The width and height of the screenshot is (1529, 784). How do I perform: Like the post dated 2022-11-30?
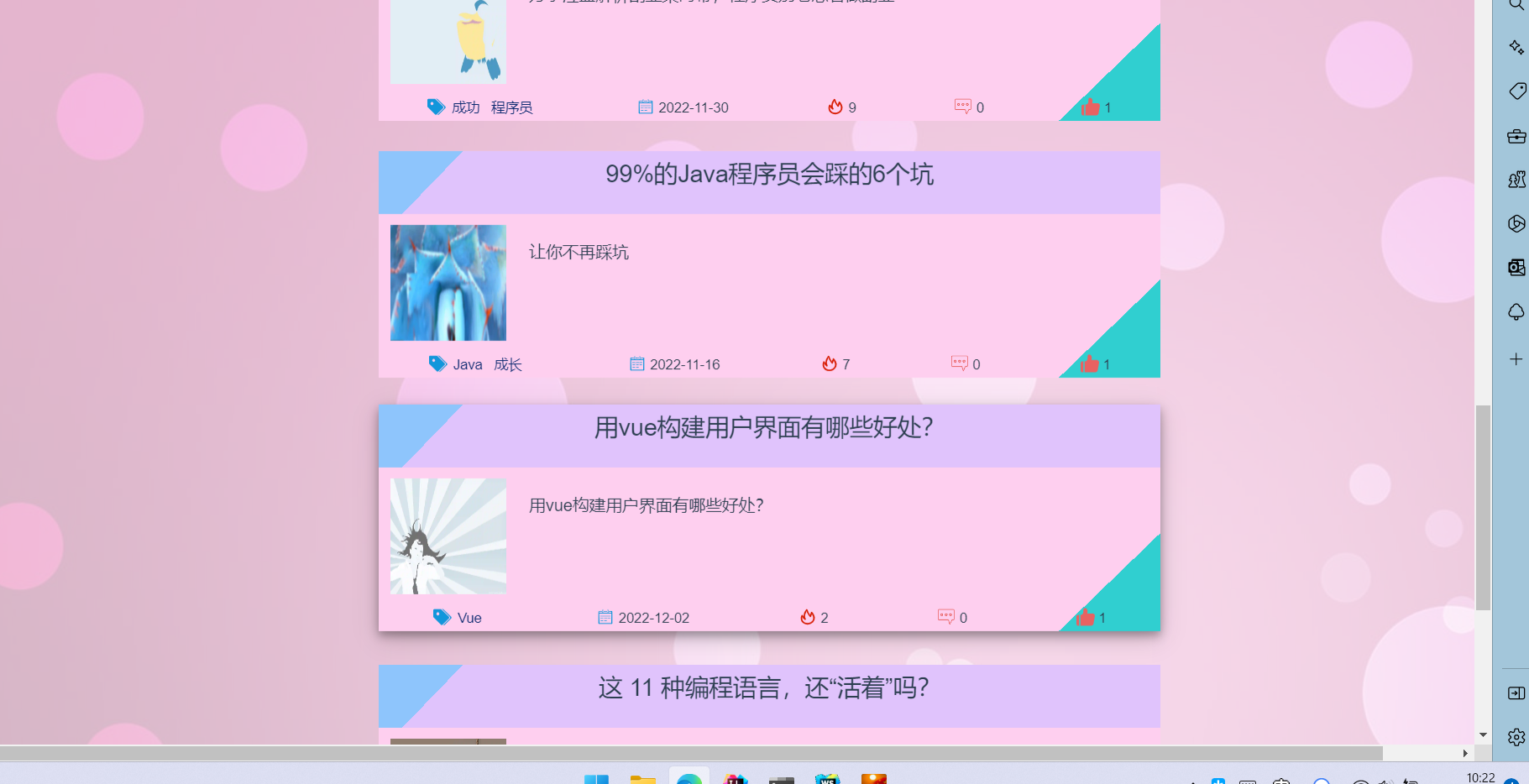[x=1091, y=107]
